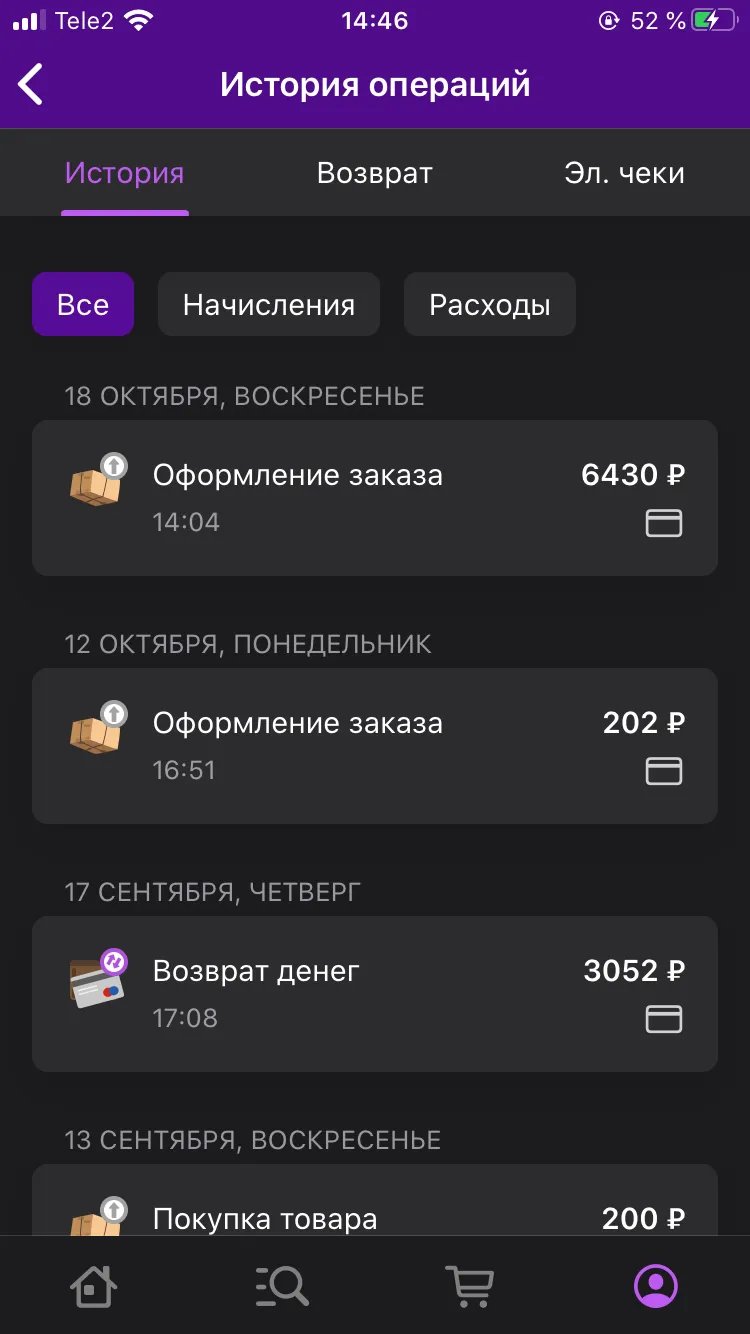Open the Эл. чеки tab
Screen dimensions: 750x1334
(x=625, y=173)
